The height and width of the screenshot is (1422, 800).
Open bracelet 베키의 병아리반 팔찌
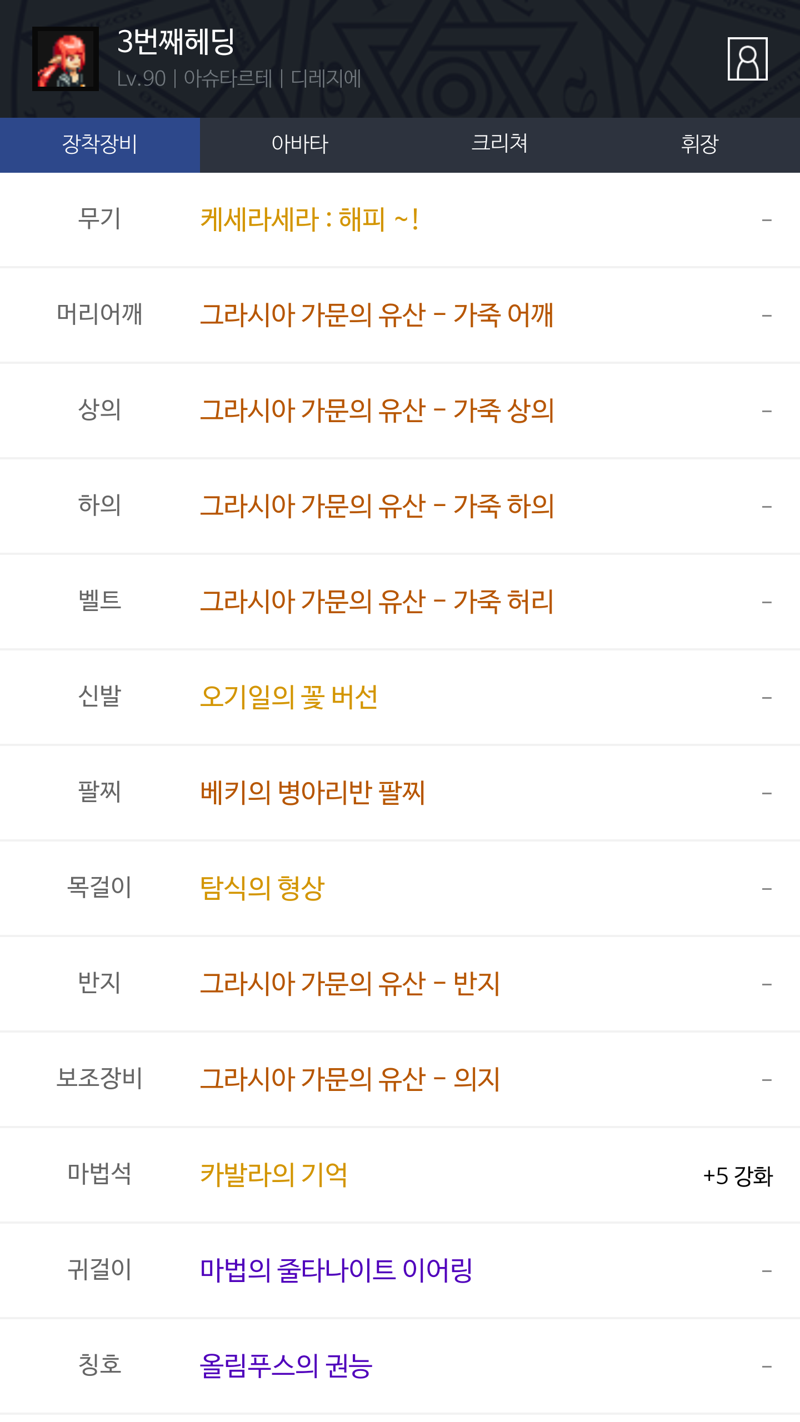[313, 792]
